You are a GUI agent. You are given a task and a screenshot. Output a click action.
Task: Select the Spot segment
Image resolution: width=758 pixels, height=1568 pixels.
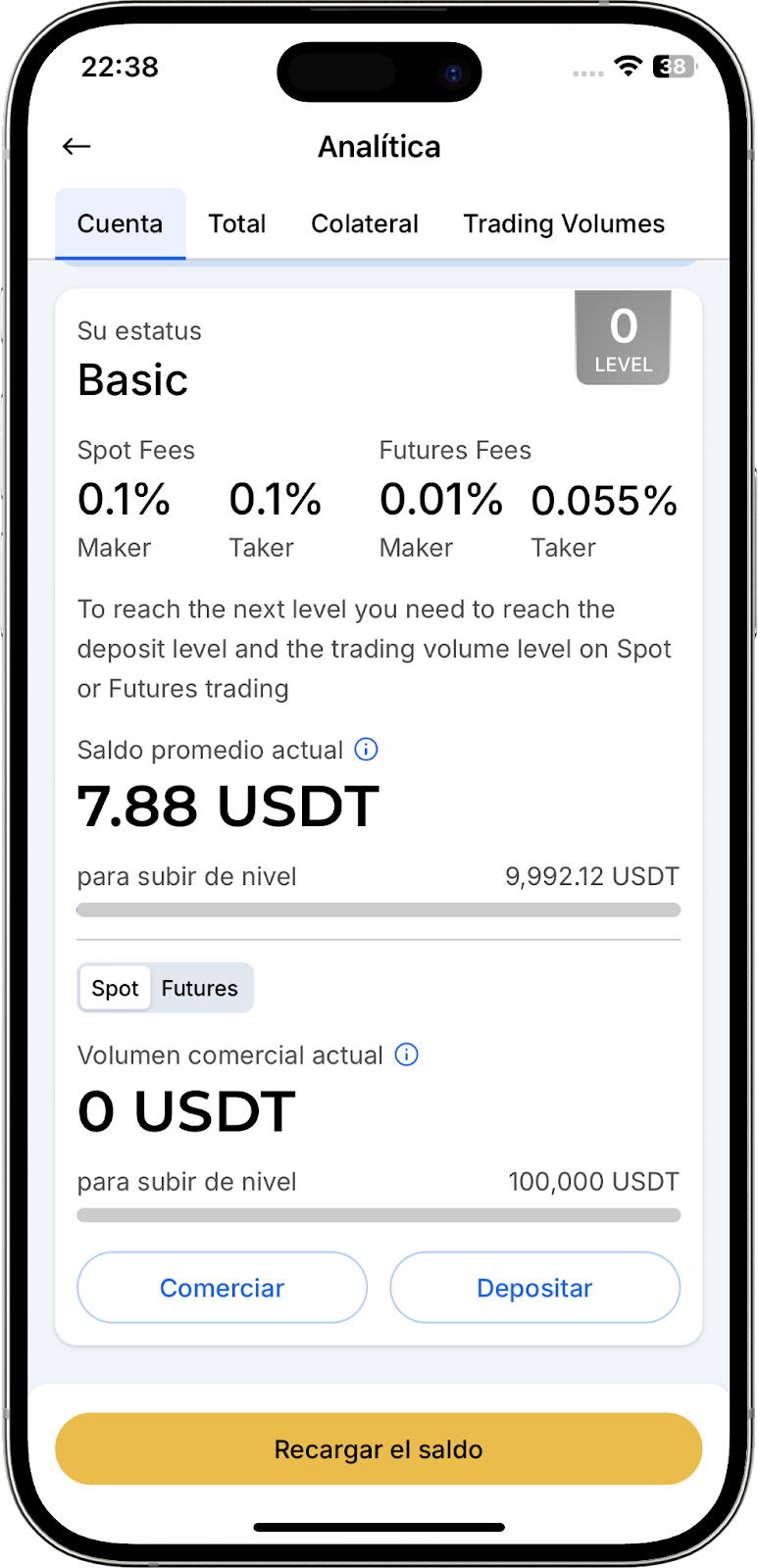[115, 988]
